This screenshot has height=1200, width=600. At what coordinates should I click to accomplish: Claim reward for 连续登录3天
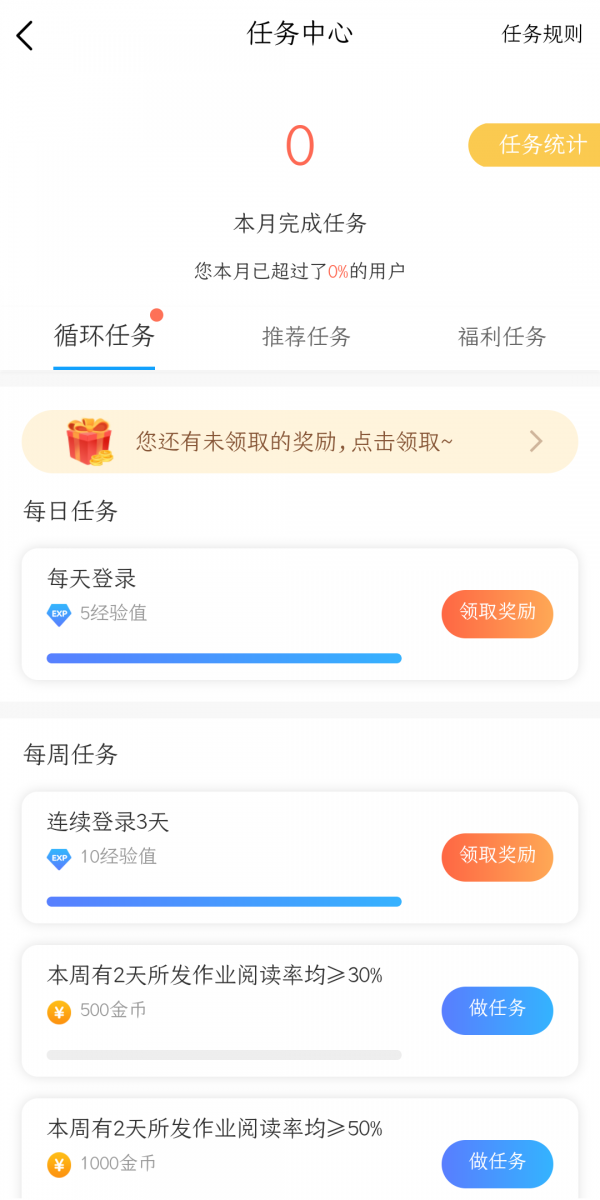coord(497,856)
